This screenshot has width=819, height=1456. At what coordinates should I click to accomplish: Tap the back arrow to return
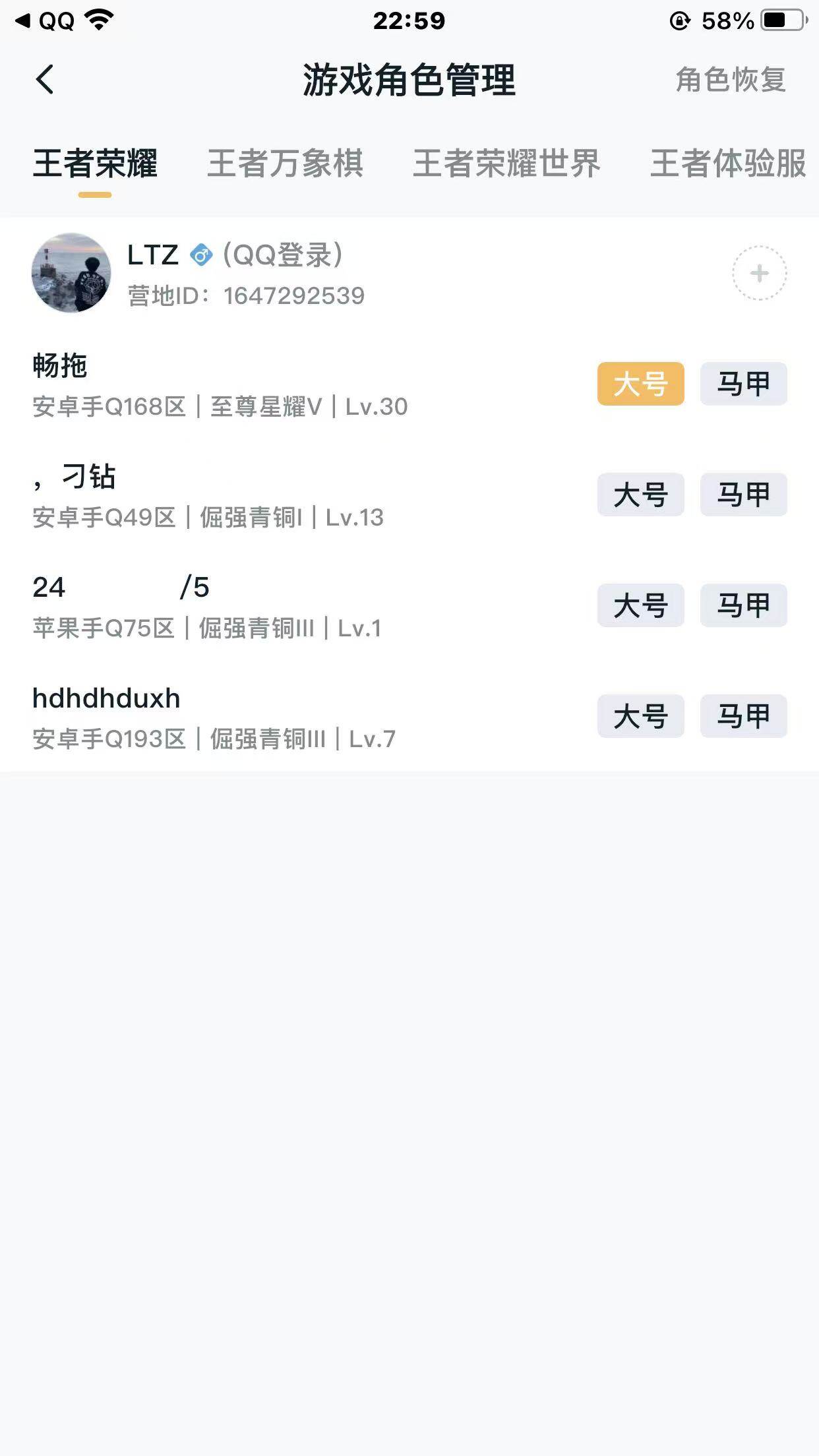pos(44,80)
